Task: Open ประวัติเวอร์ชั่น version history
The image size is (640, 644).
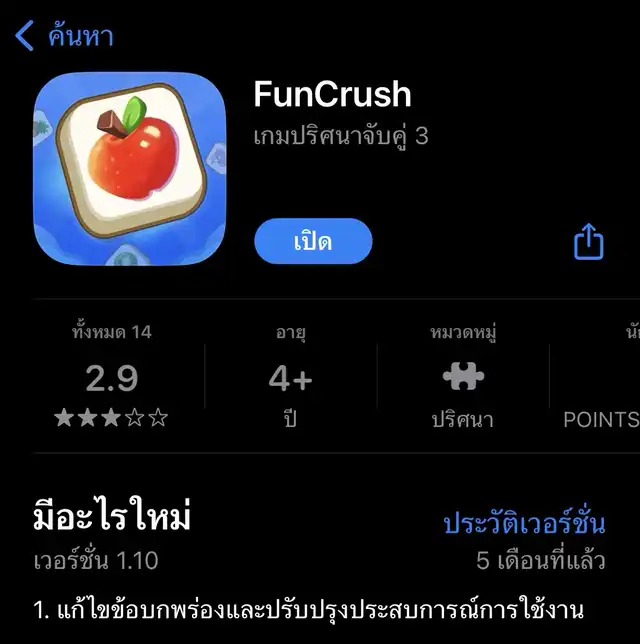Action: [524, 522]
